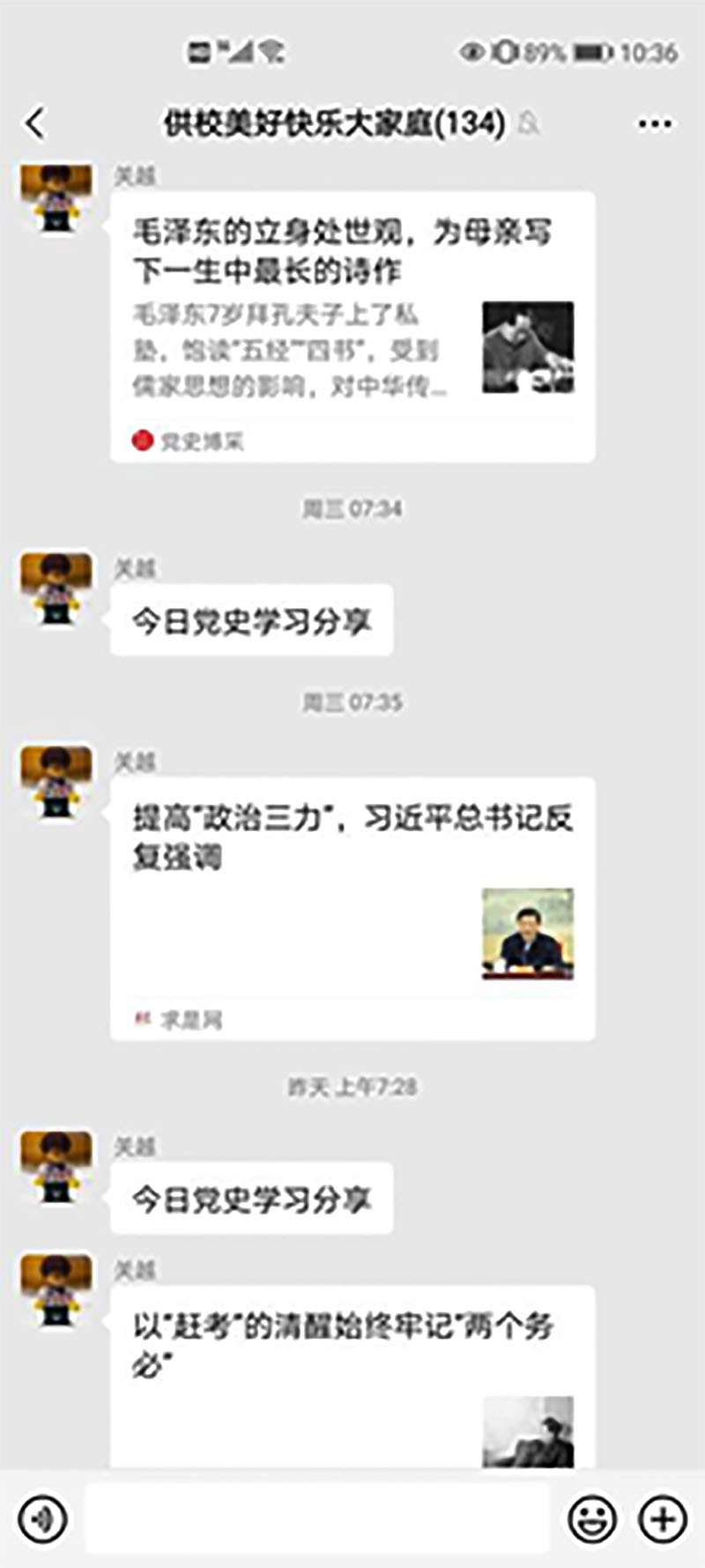Go back from the group chat
The image size is (705, 1568).
[35, 123]
